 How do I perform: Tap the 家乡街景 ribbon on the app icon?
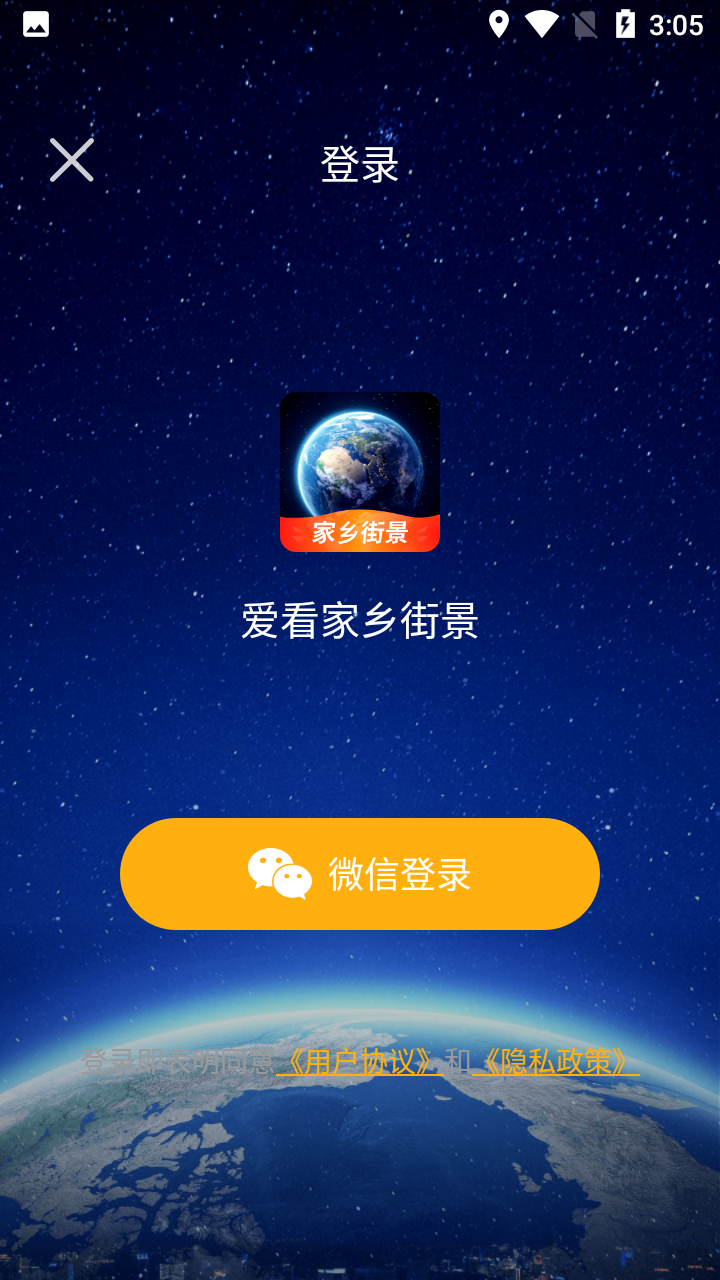tap(360, 533)
